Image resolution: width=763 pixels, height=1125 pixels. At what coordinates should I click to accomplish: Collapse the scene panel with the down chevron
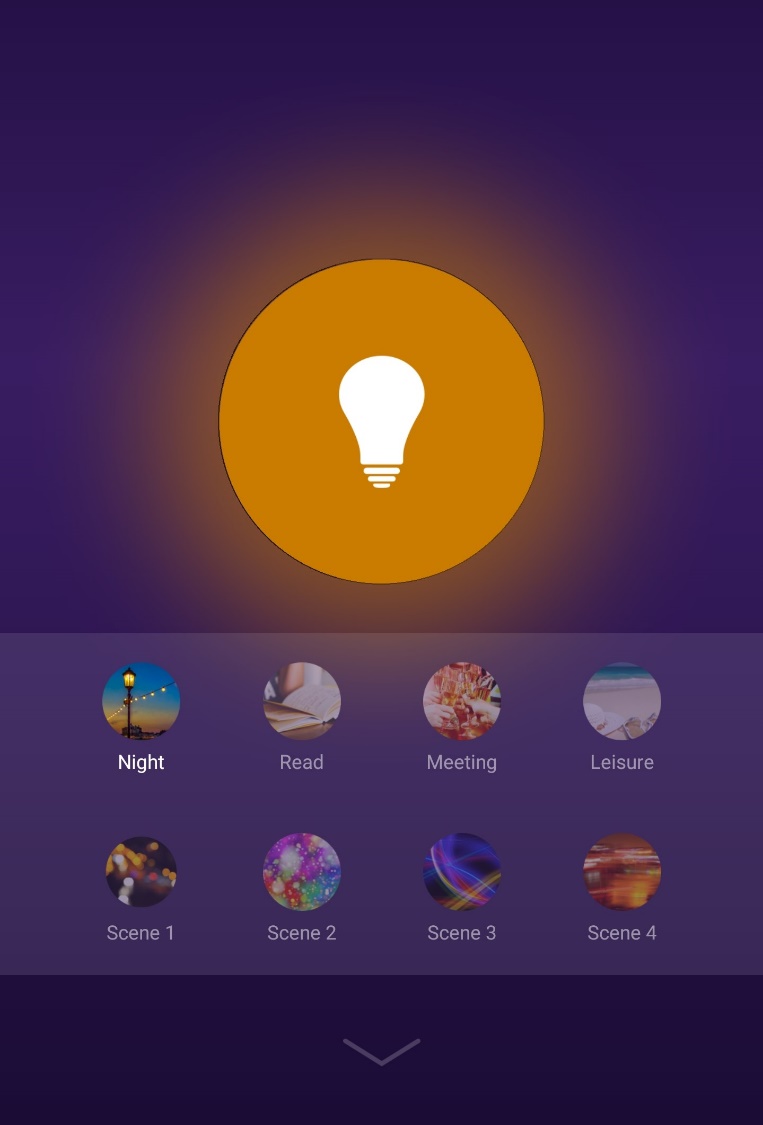tap(381, 1050)
